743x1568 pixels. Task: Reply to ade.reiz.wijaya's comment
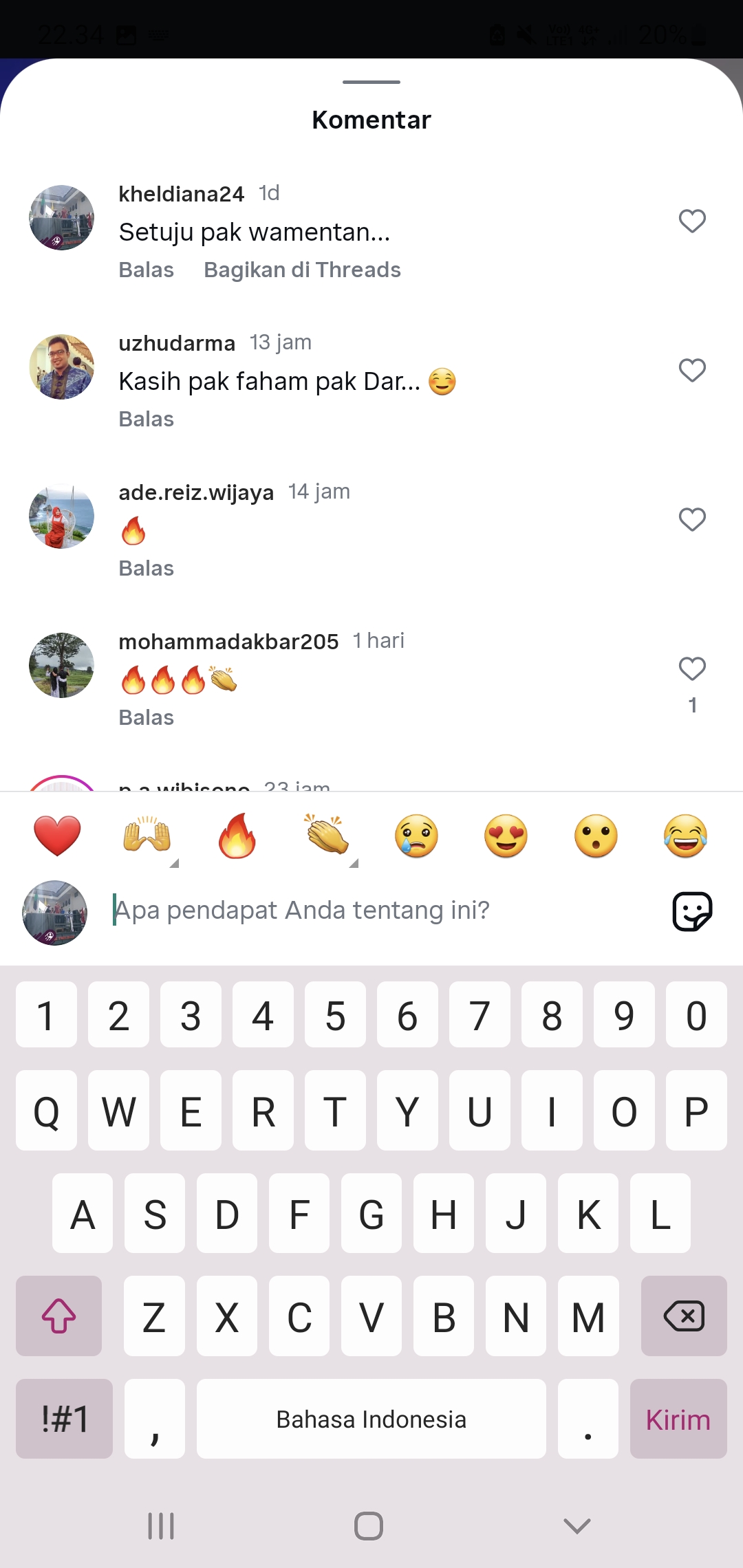pyautogui.click(x=147, y=568)
